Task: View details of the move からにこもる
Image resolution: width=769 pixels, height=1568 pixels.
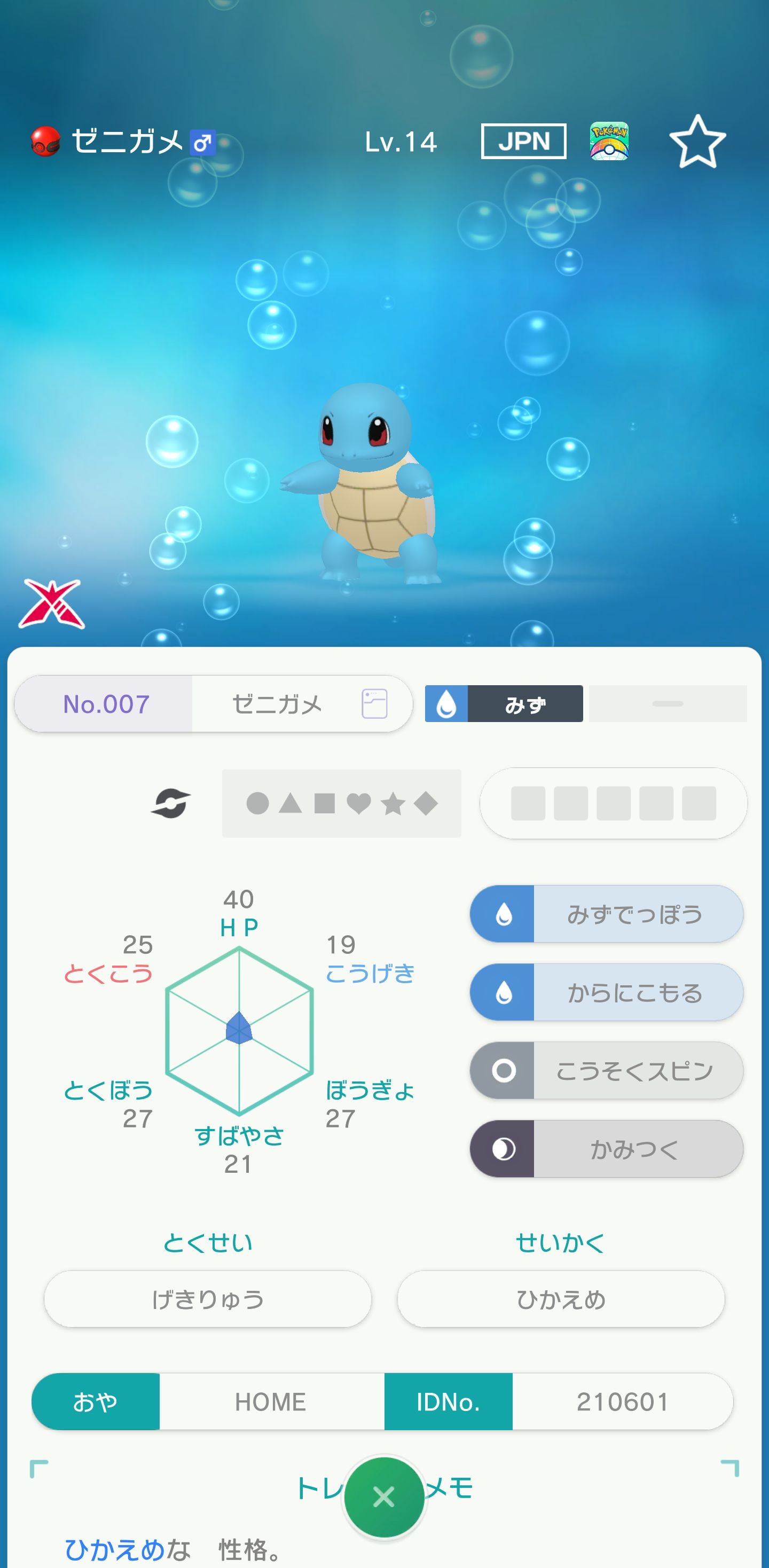Action: click(607, 992)
